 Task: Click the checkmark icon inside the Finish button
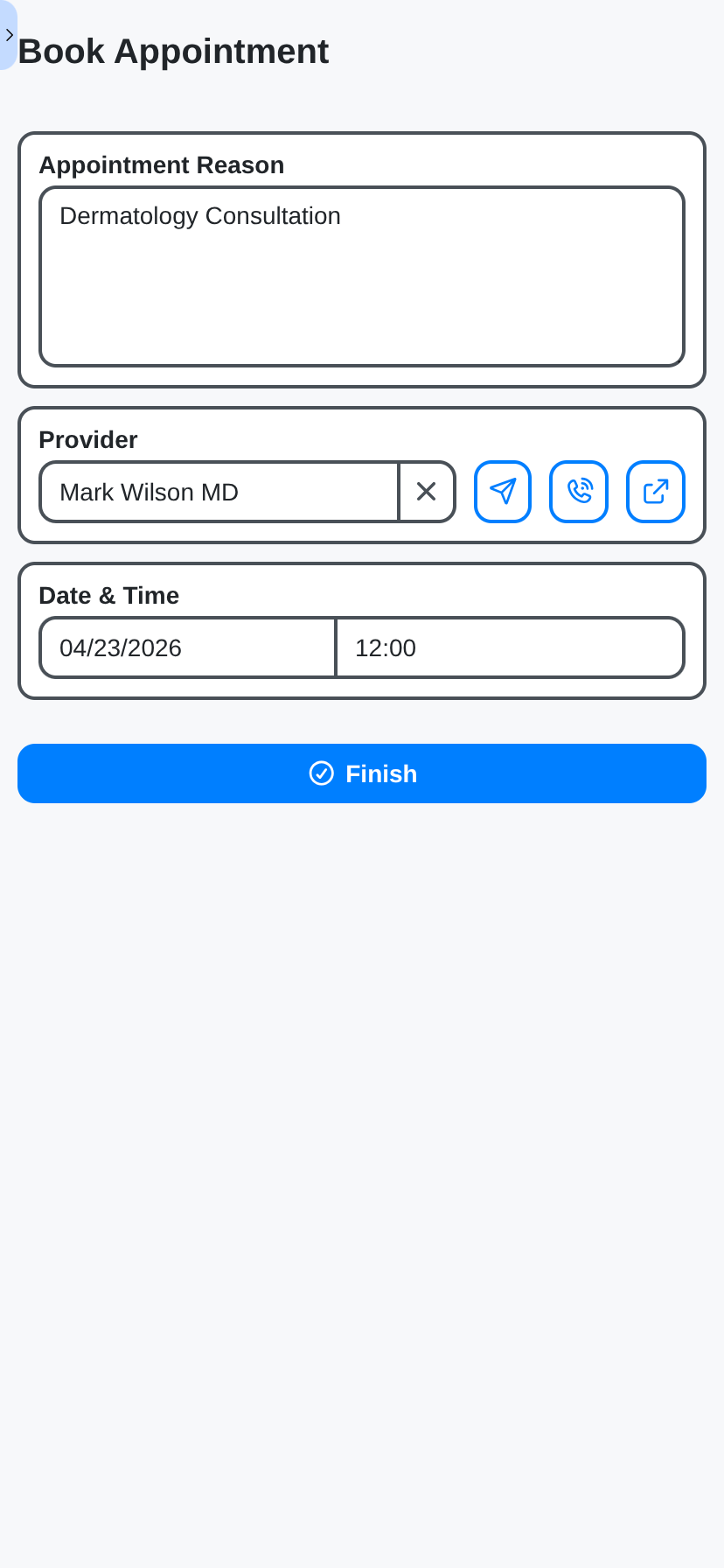click(x=322, y=773)
